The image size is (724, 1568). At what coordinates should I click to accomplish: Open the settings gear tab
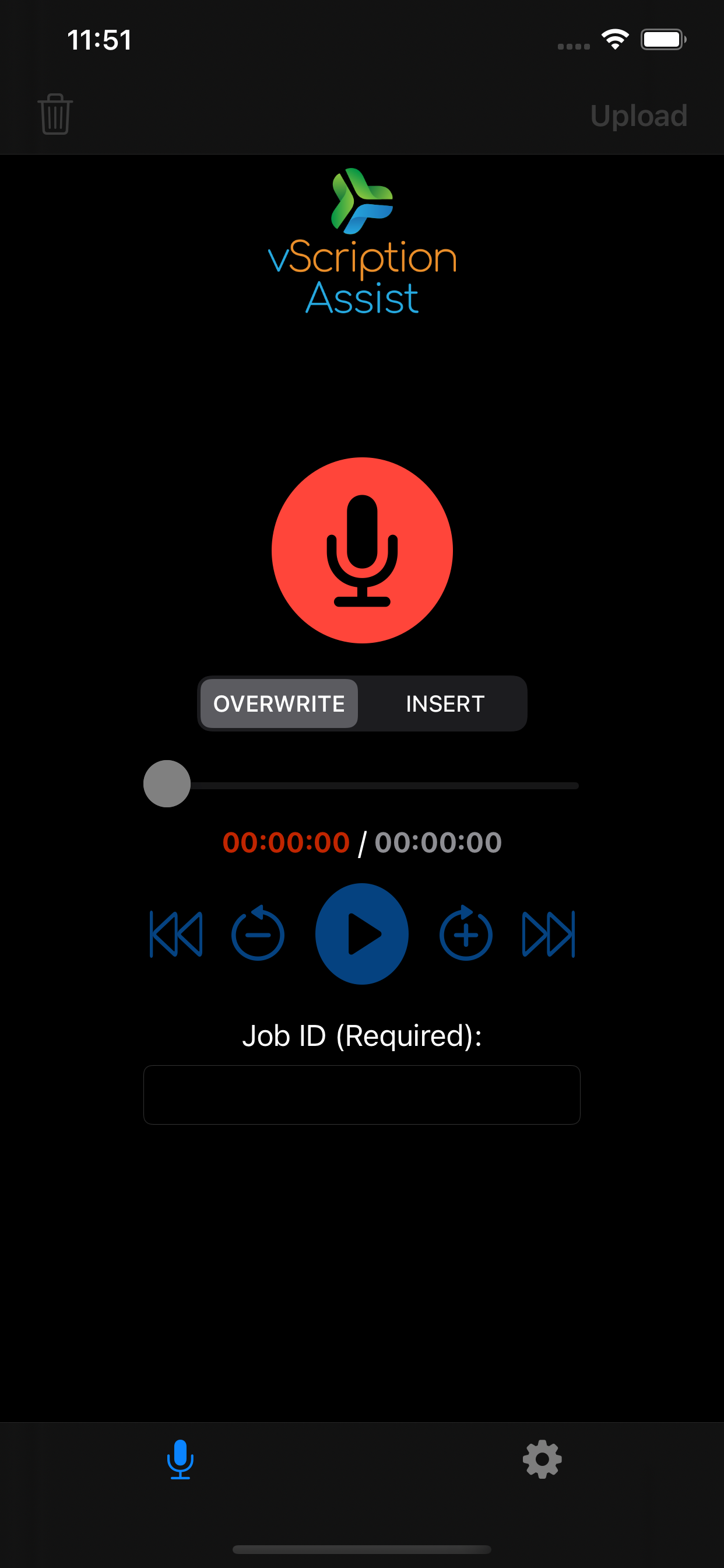(542, 1459)
